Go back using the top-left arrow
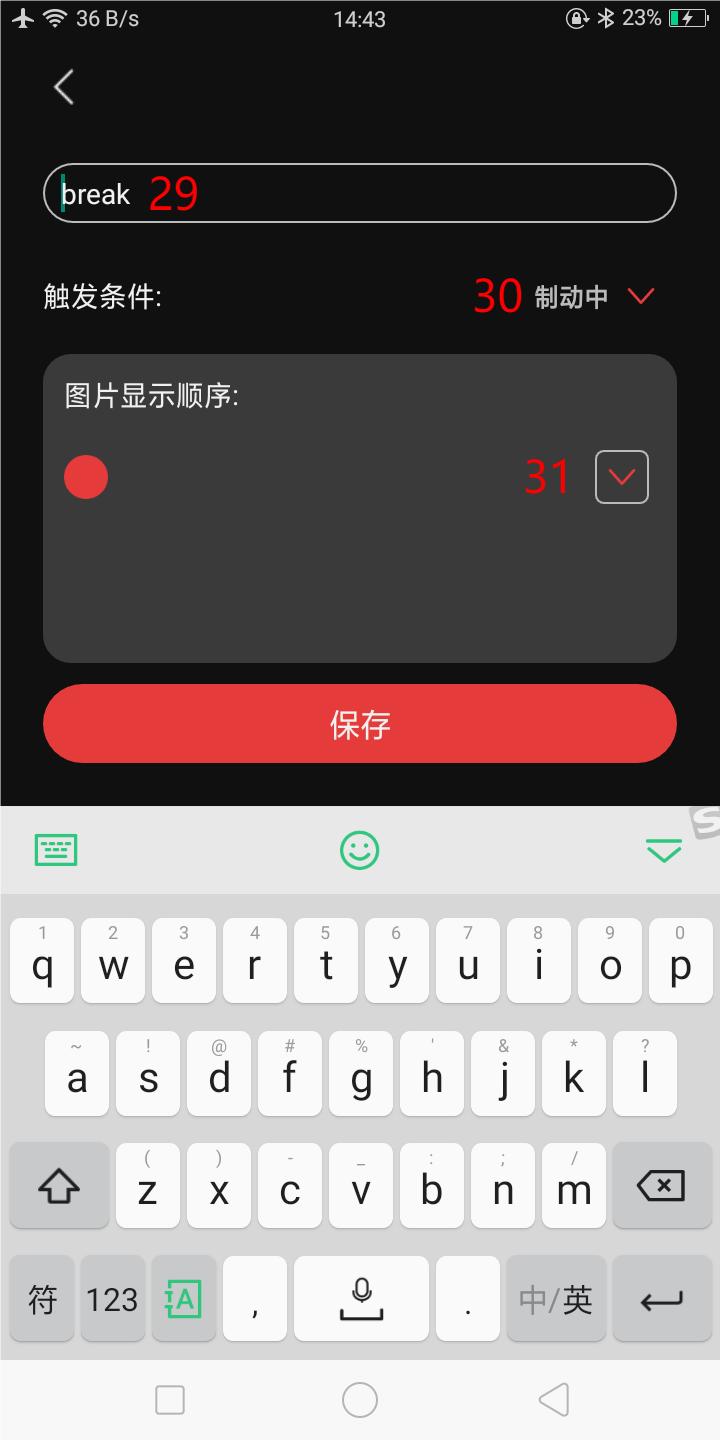 coord(64,87)
